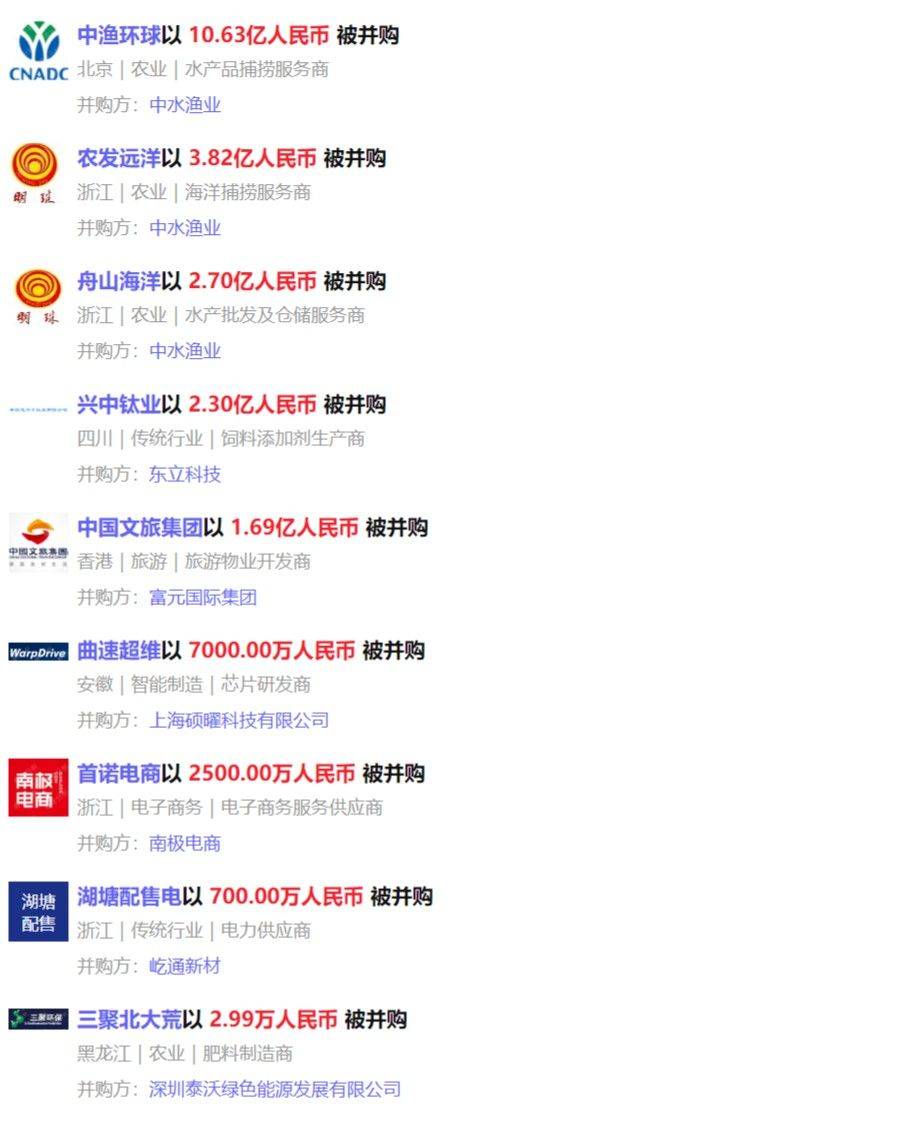Open acquirer 中水渔业 under 舟山海洋
901x1129 pixels.
[x=185, y=351]
